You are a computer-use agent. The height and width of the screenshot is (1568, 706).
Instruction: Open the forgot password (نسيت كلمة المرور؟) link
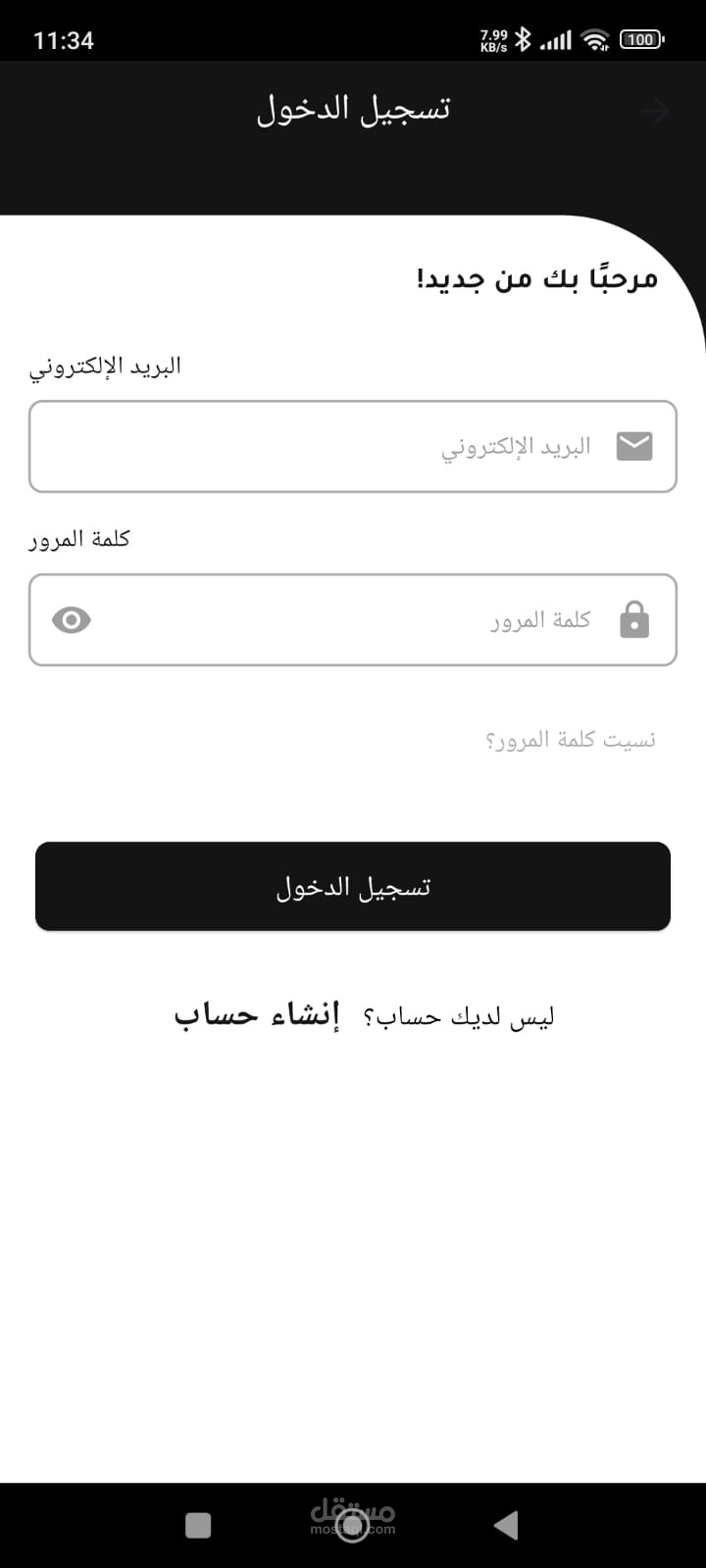tap(571, 739)
